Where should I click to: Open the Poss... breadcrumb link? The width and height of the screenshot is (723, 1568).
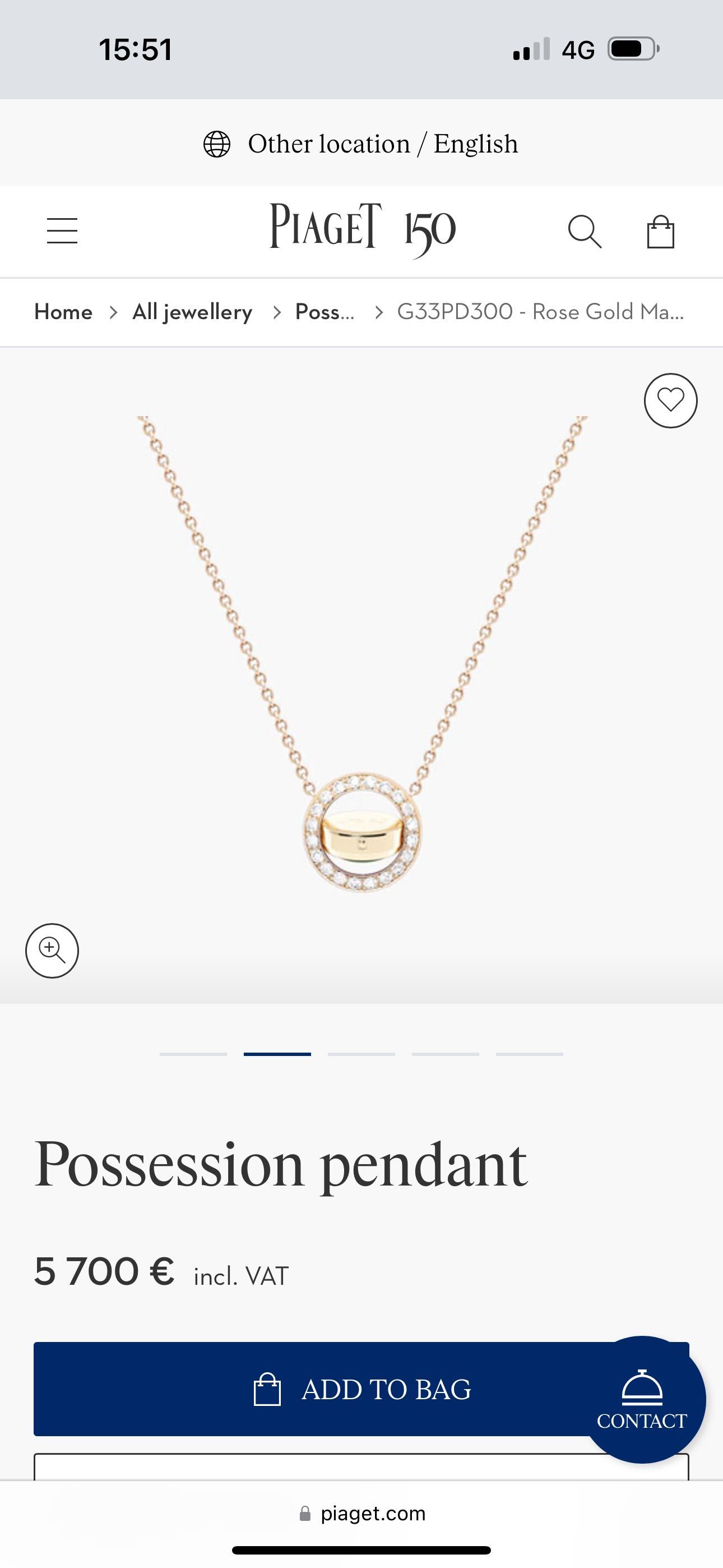[x=325, y=312]
